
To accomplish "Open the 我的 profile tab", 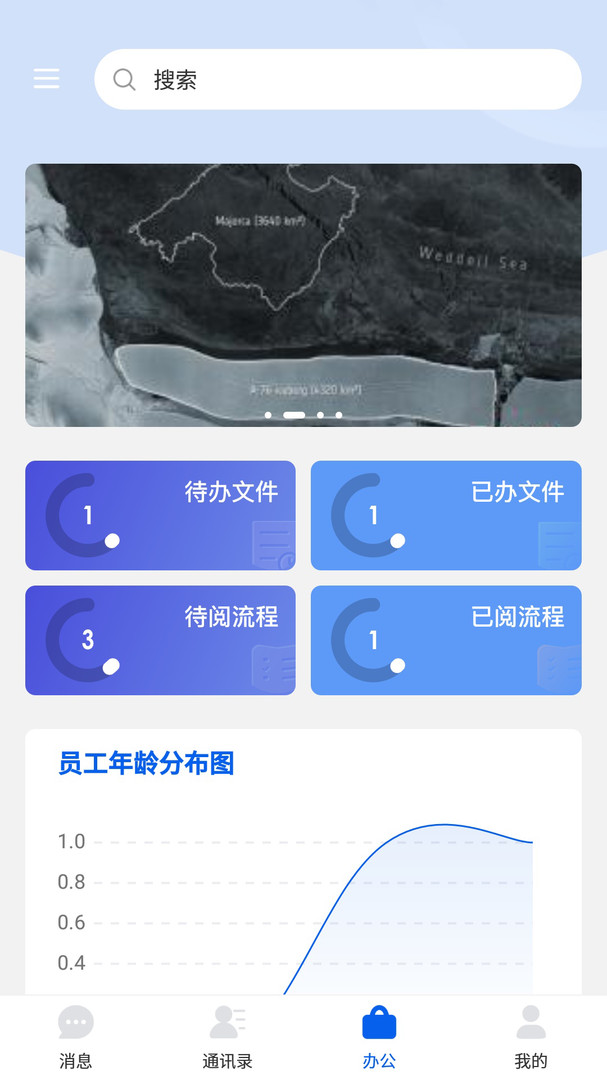I will coord(531,1037).
